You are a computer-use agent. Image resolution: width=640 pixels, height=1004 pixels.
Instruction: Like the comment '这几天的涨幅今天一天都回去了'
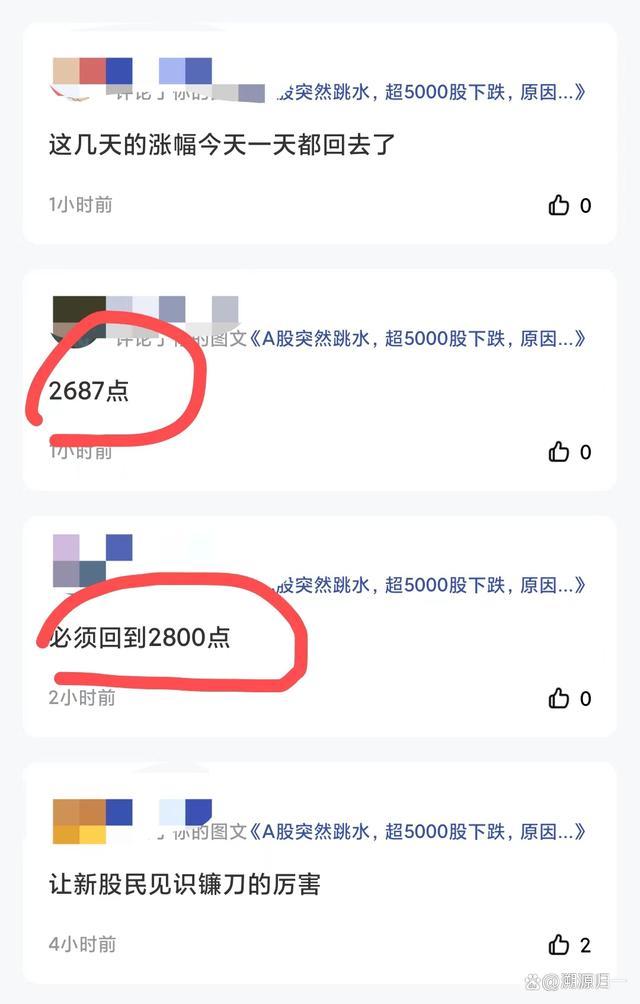(559, 205)
